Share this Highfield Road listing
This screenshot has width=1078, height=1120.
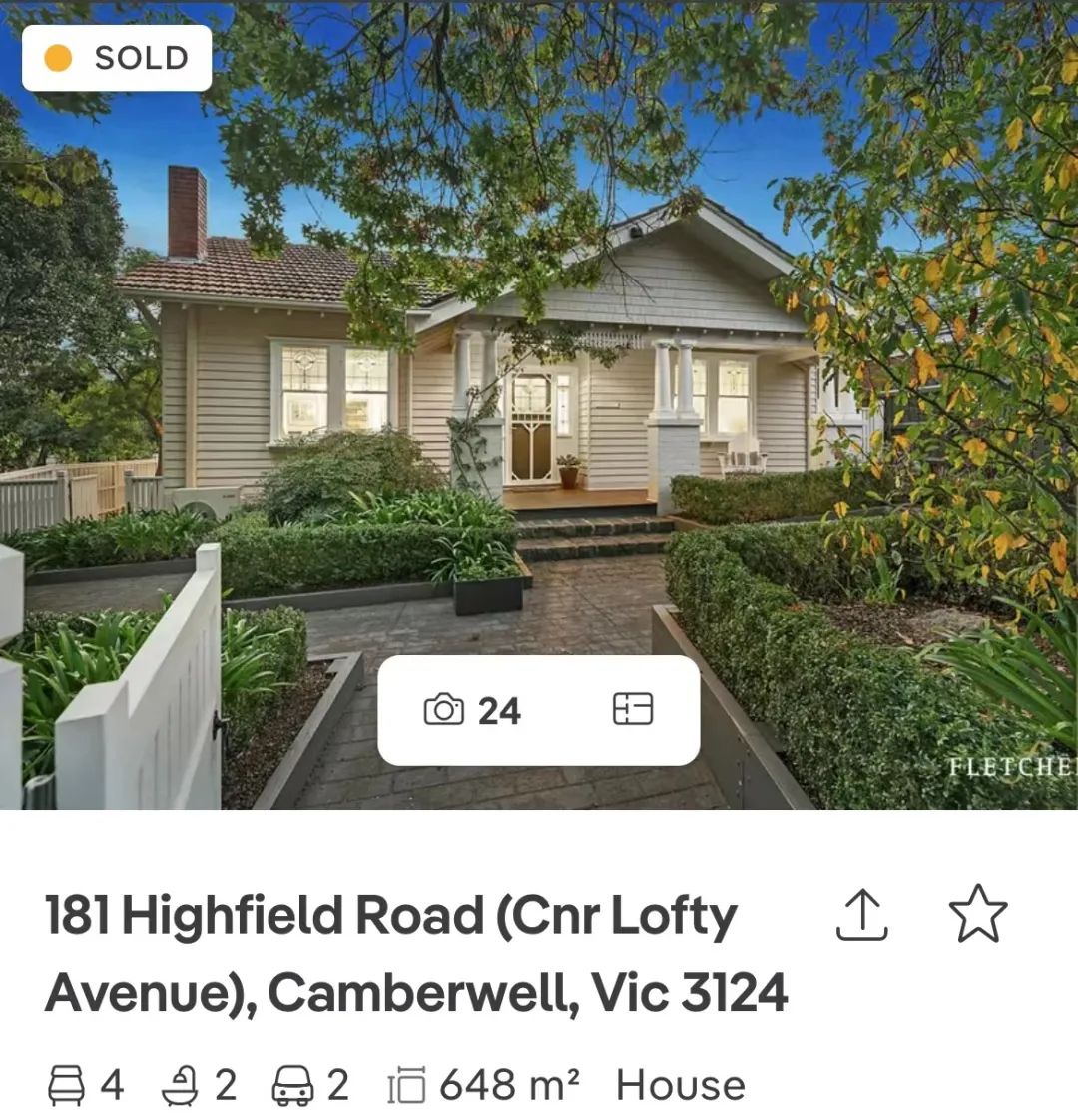tap(861, 914)
